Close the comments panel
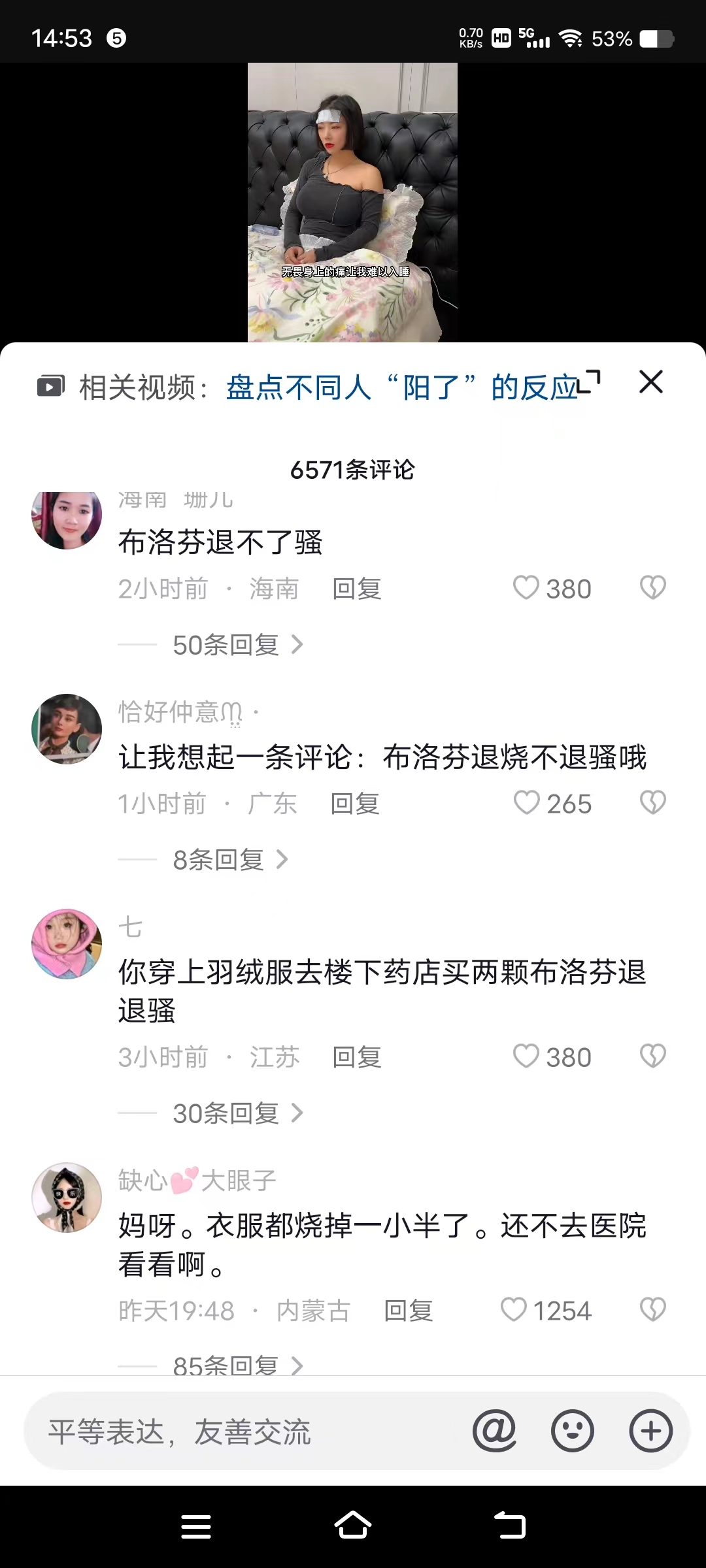The height and width of the screenshot is (1568, 706). 650,382
